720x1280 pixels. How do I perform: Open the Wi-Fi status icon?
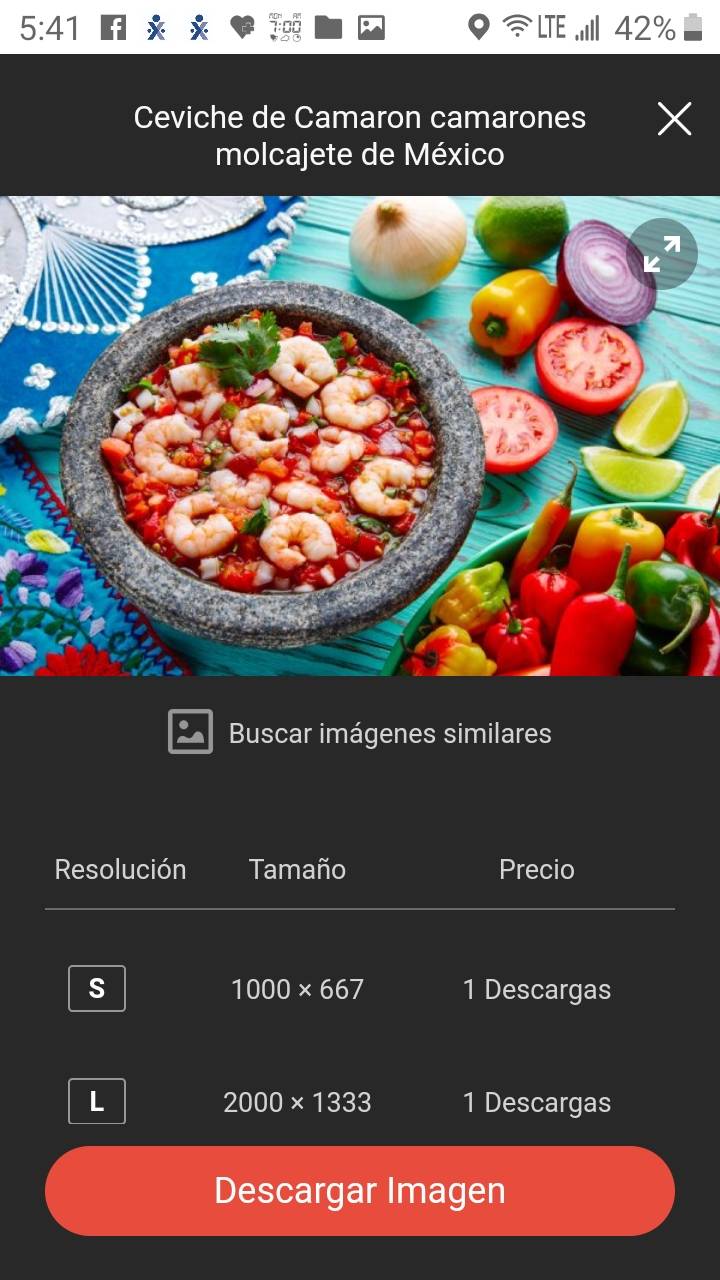pyautogui.click(x=519, y=25)
